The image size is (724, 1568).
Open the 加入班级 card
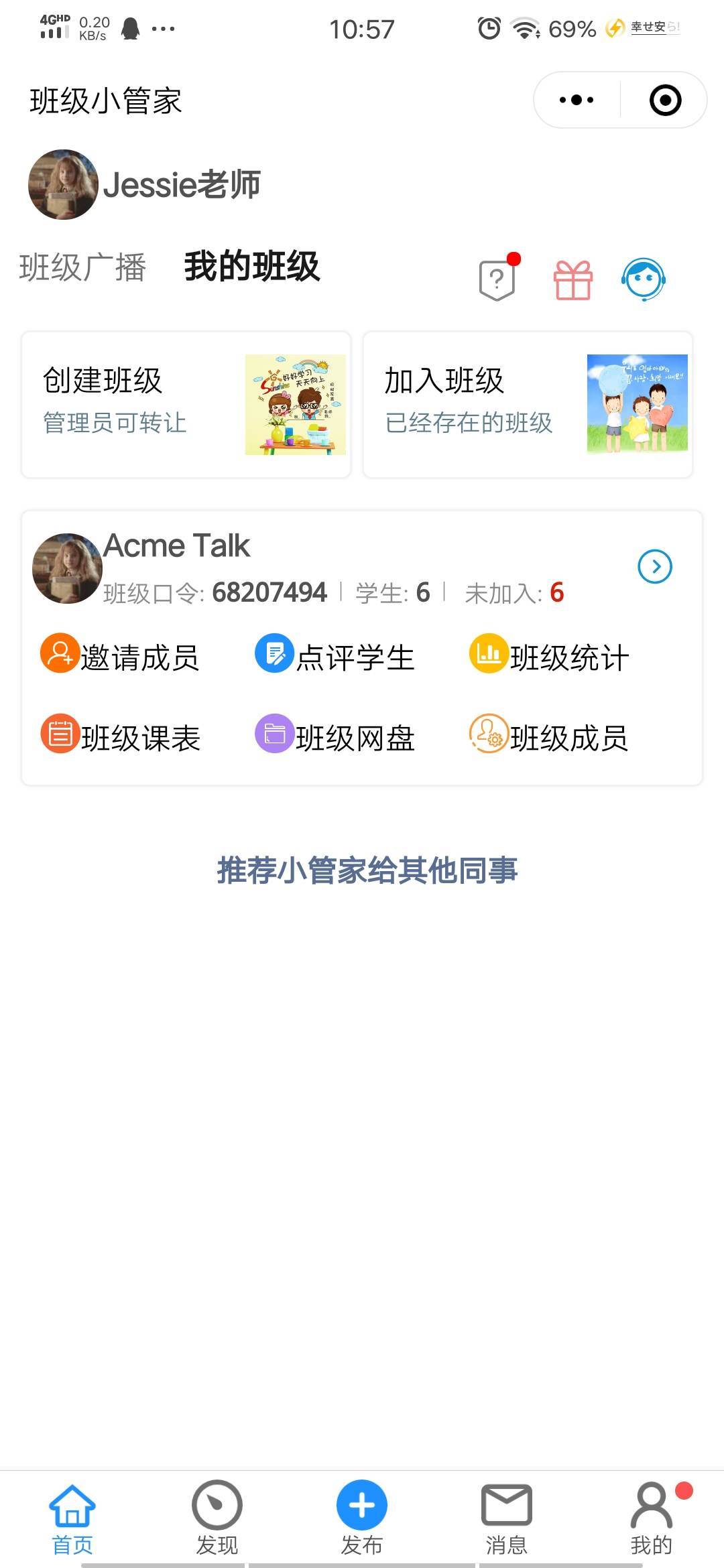tap(528, 405)
